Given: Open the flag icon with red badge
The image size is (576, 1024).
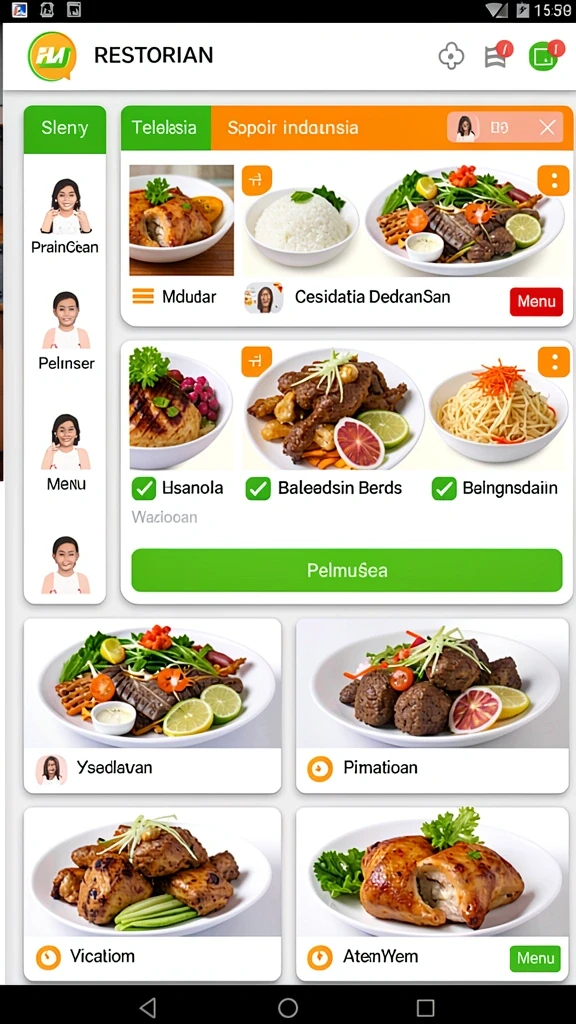Looking at the screenshot, I should point(496,56).
